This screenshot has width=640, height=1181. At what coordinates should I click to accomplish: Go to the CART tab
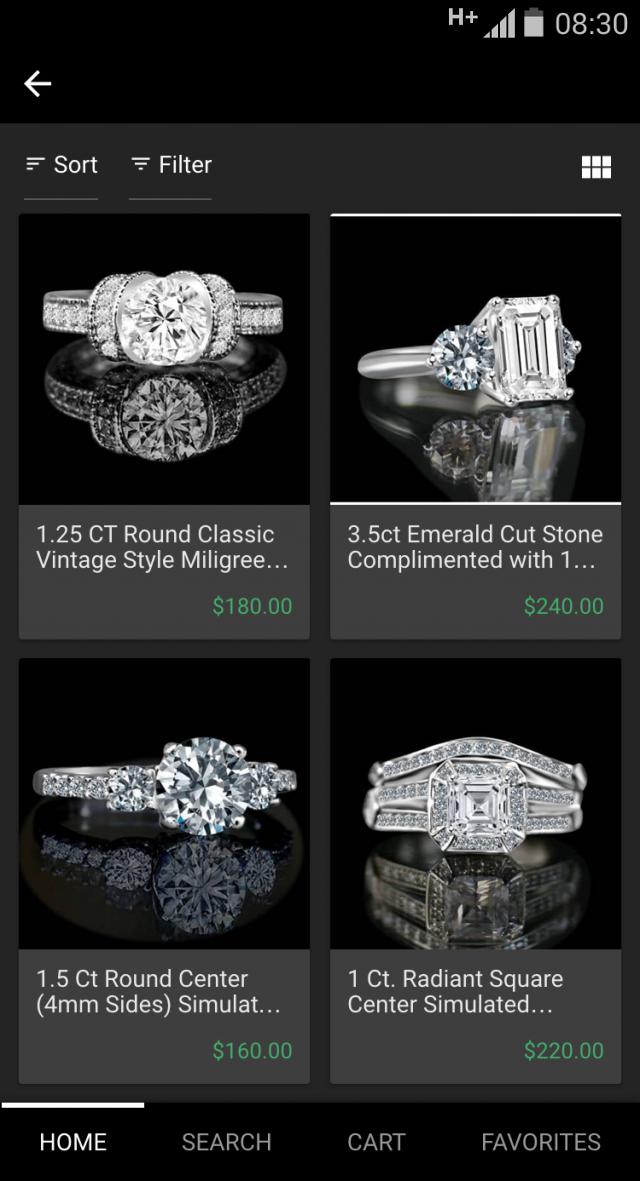click(x=376, y=1142)
